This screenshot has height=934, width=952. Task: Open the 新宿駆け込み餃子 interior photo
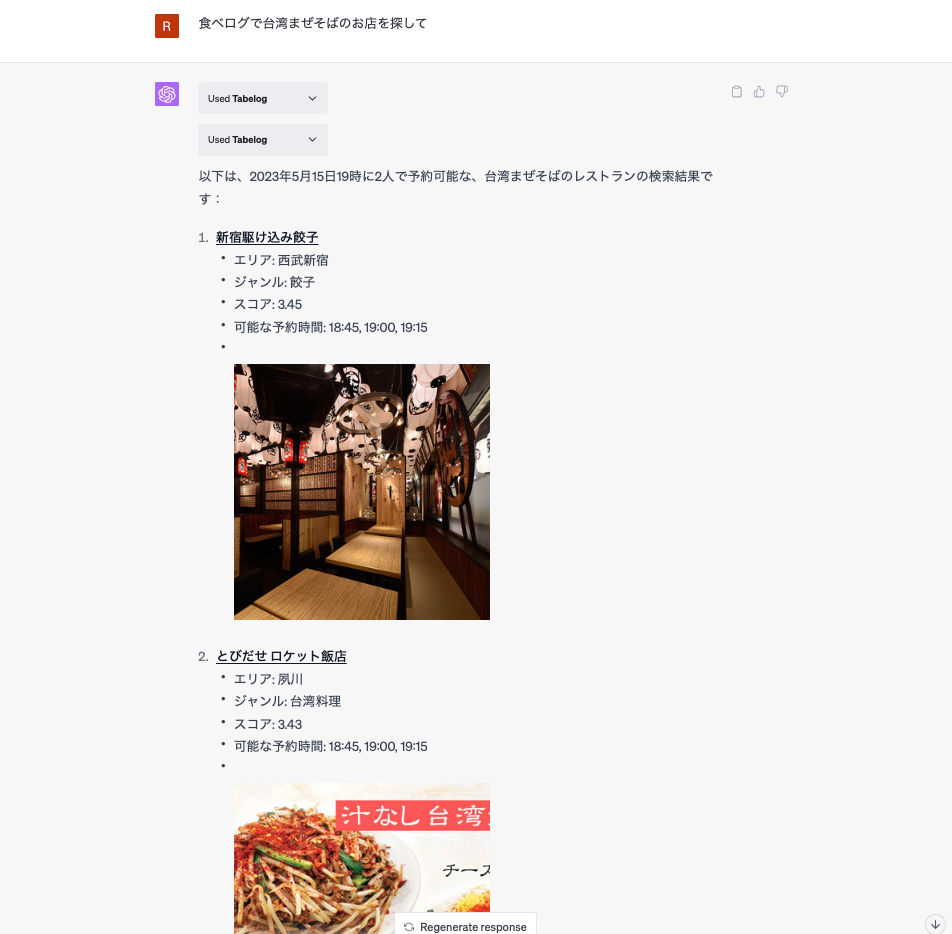tap(361, 491)
